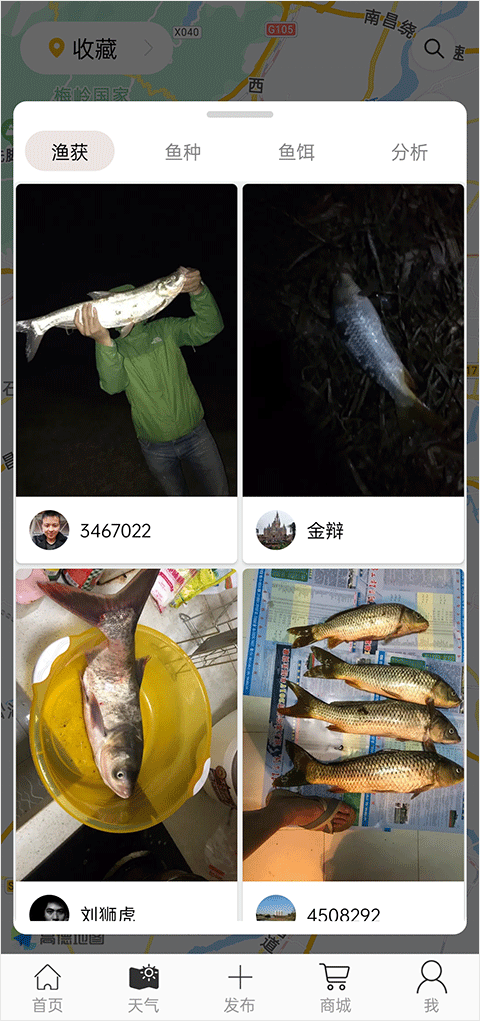
Task: Open the 分析 tab
Action: click(x=410, y=152)
